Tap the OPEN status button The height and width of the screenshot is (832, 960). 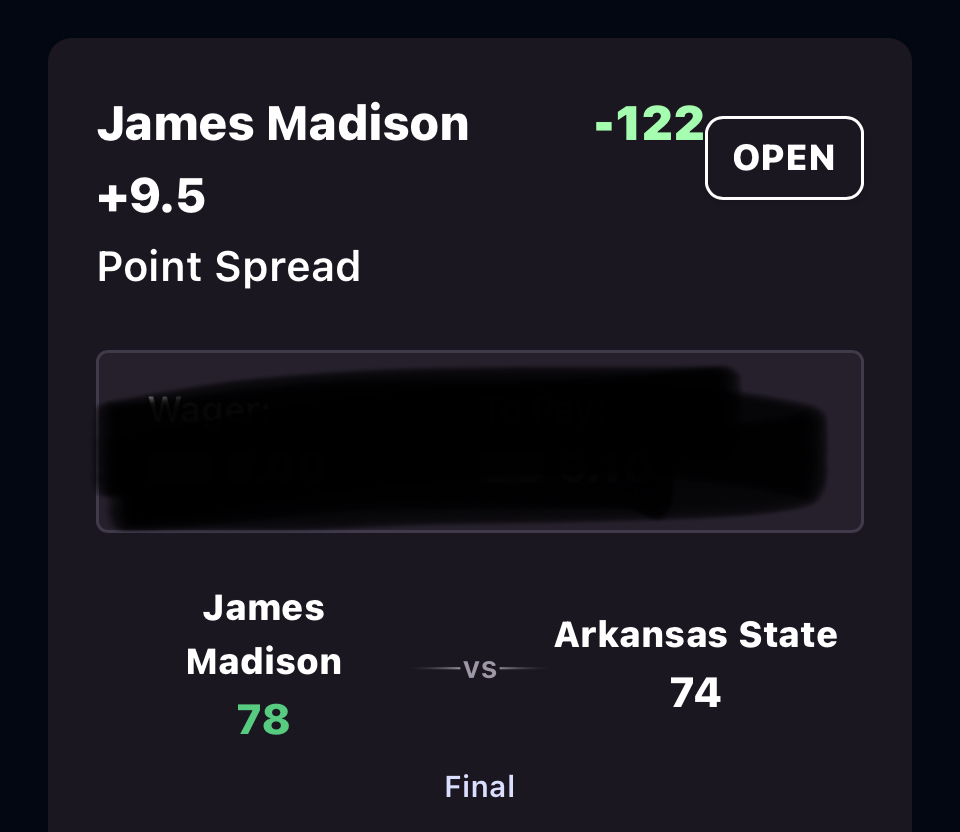click(784, 159)
